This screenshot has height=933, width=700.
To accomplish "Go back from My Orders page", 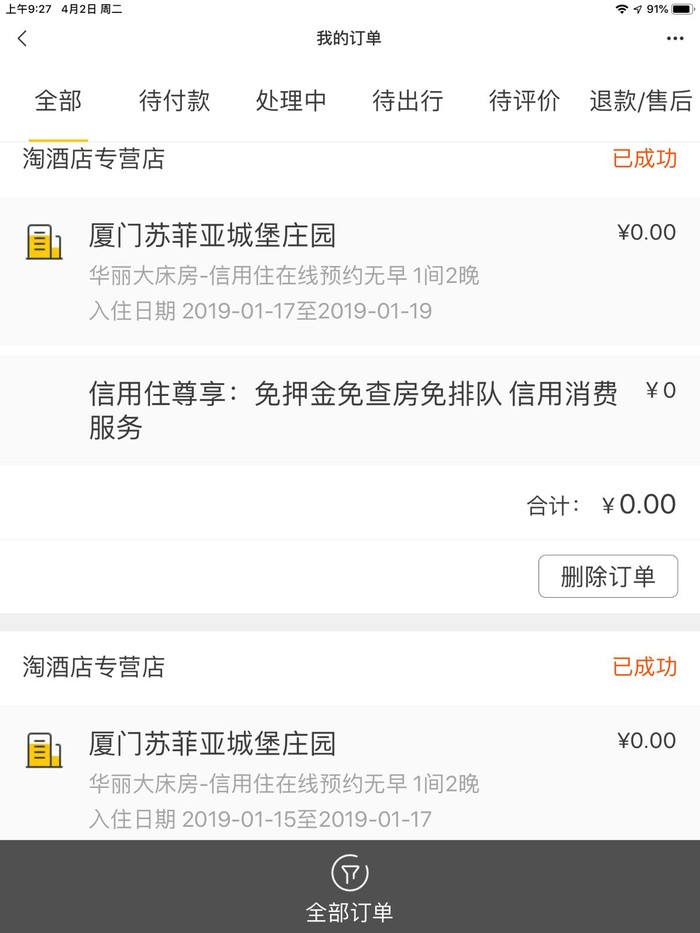I will [x=23, y=39].
